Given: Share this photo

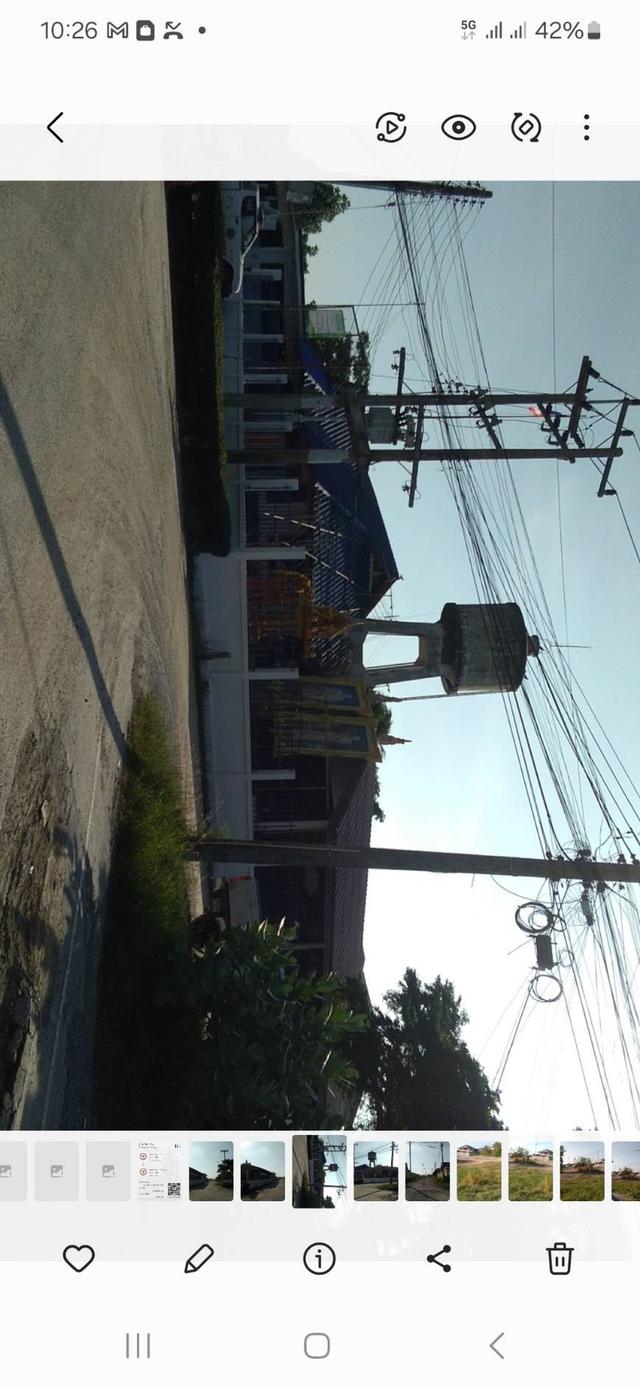Looking at the screenshot, I should point(439,1258).
